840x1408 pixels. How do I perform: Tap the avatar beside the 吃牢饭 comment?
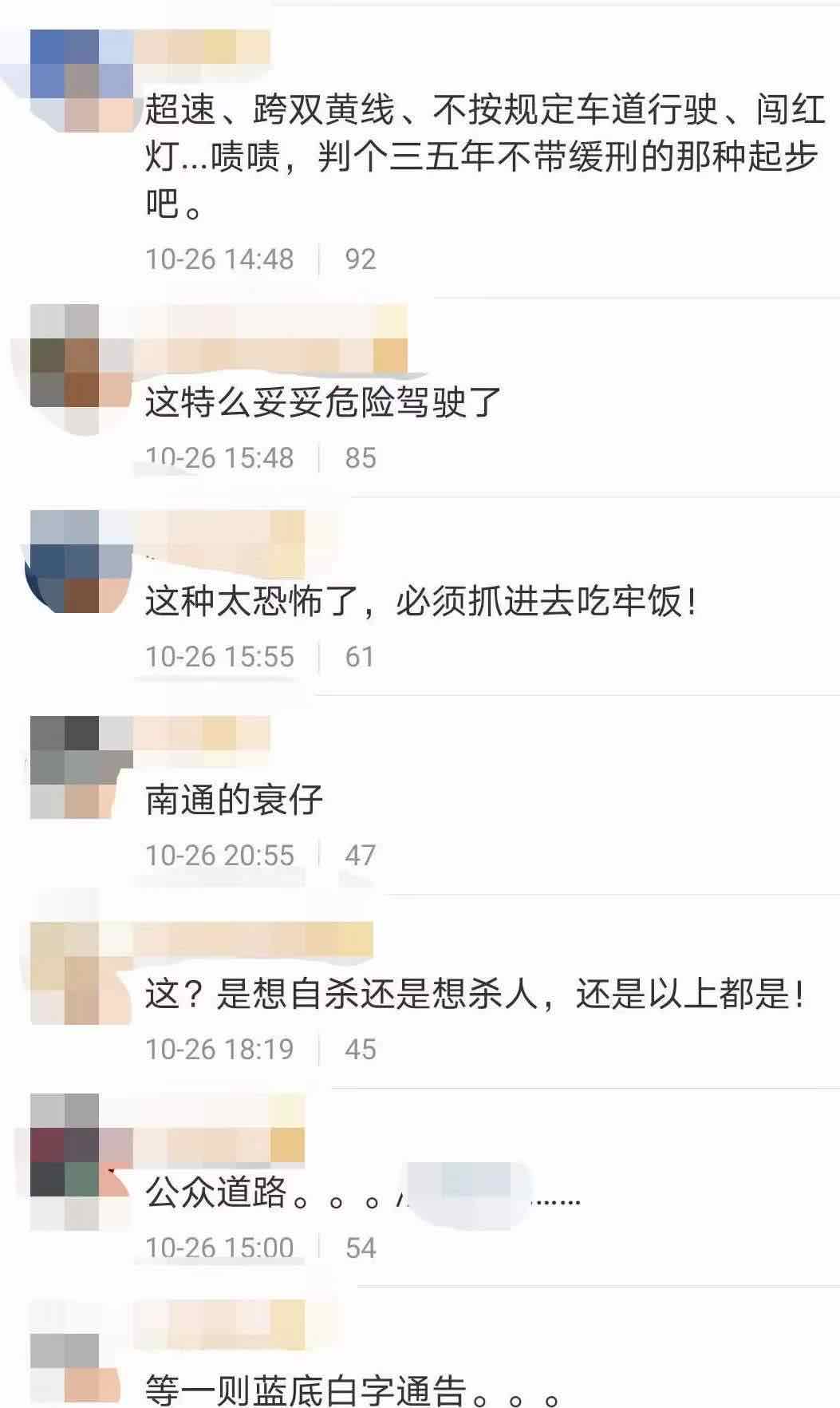click(x=80, y=561)
